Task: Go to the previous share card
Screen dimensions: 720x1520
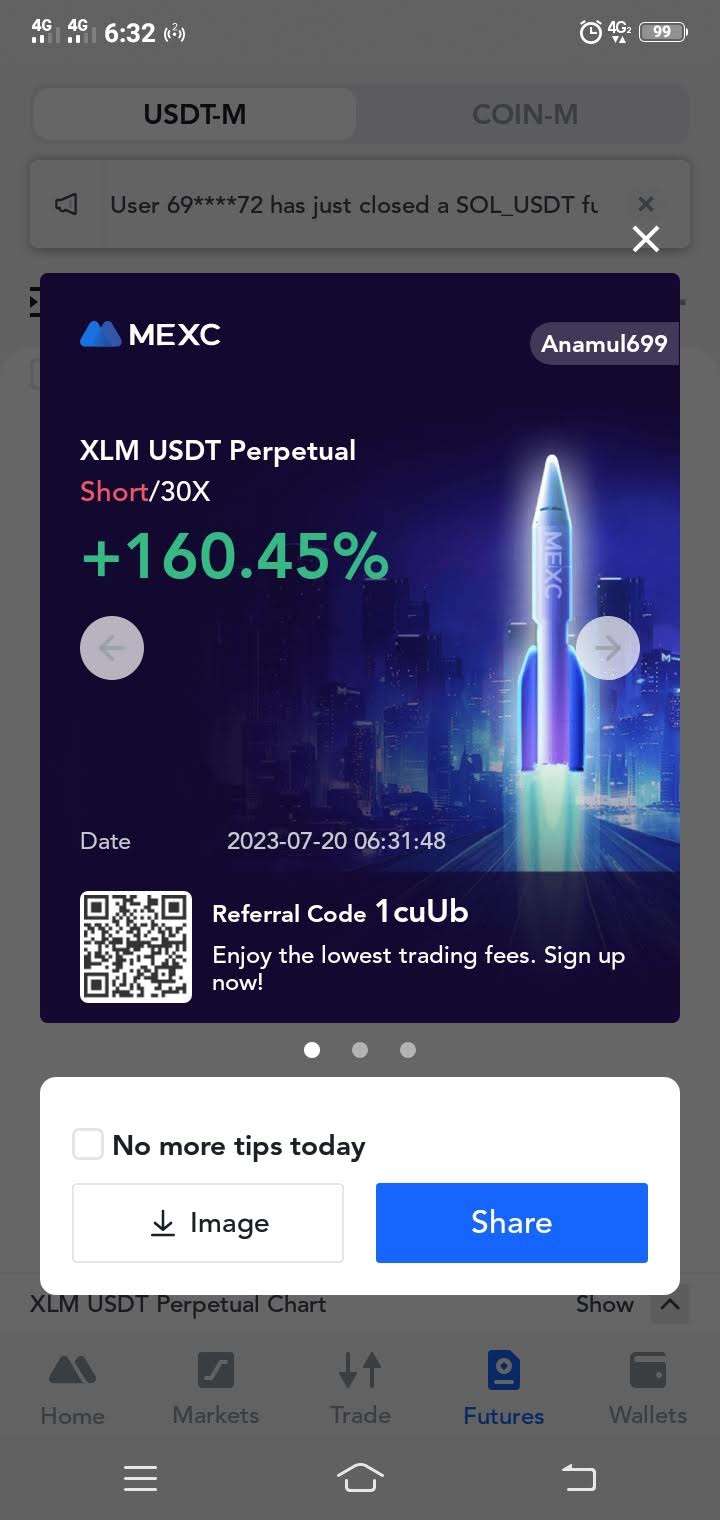Action: coord(112,648)
